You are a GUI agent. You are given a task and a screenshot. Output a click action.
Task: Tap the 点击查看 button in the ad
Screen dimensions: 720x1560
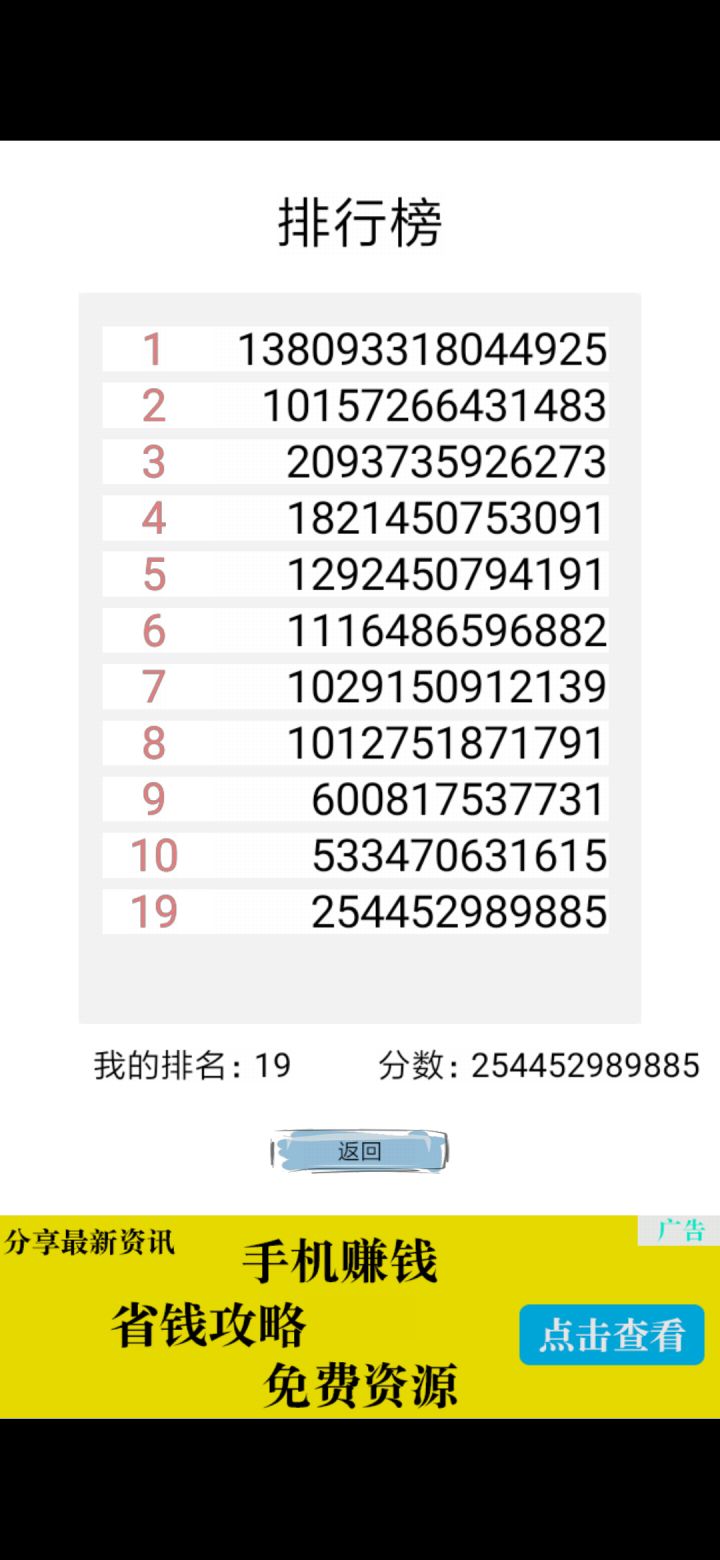(611, 1335)
